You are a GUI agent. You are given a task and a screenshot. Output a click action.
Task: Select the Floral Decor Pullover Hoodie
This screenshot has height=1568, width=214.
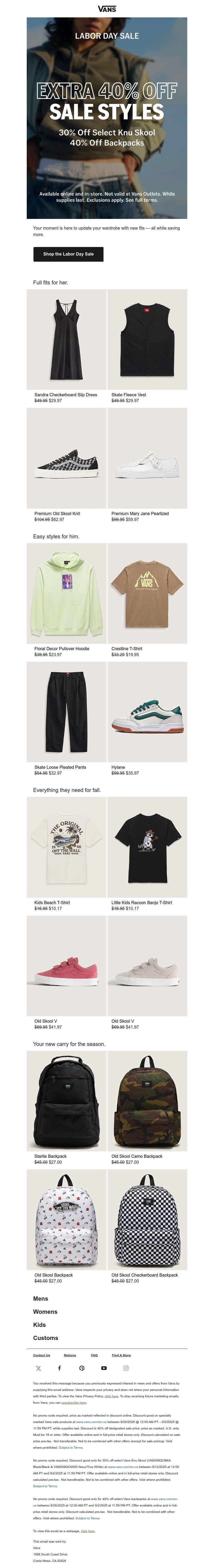[x=67, y=593]
